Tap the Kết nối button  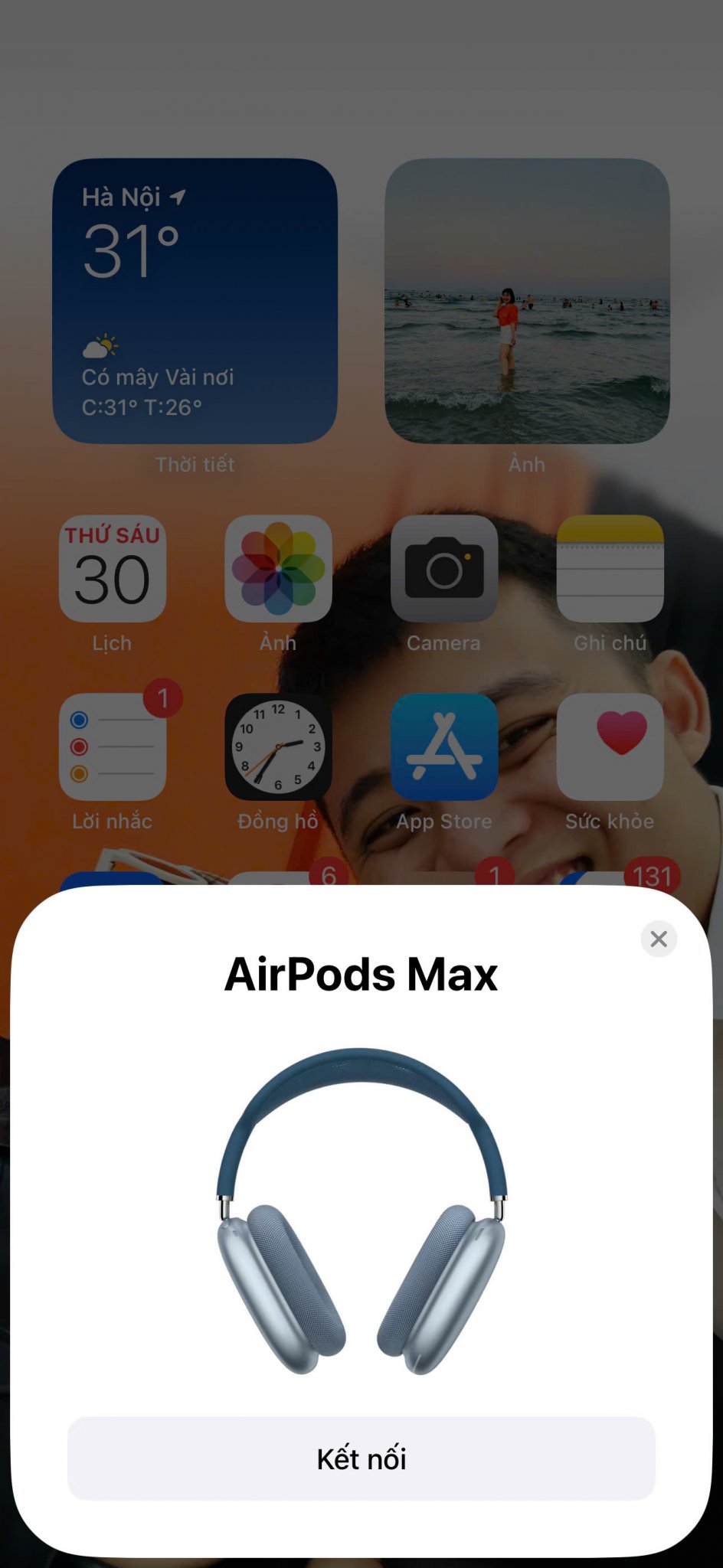coord(361,1459)
